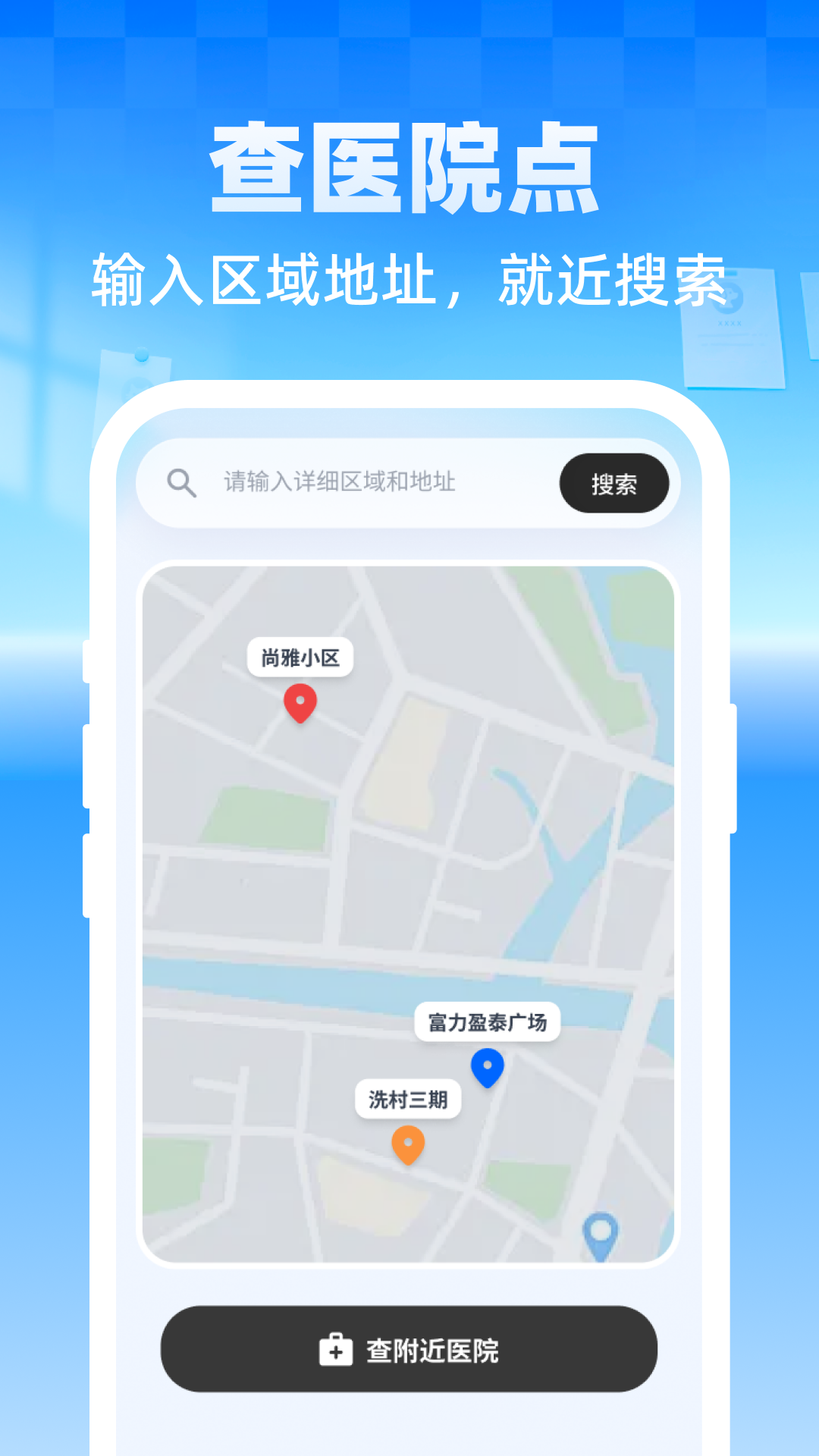Click the 搜索 search button
This screenshot has width=819, height=1456.
pyautogui.click(x=615, y=483)
